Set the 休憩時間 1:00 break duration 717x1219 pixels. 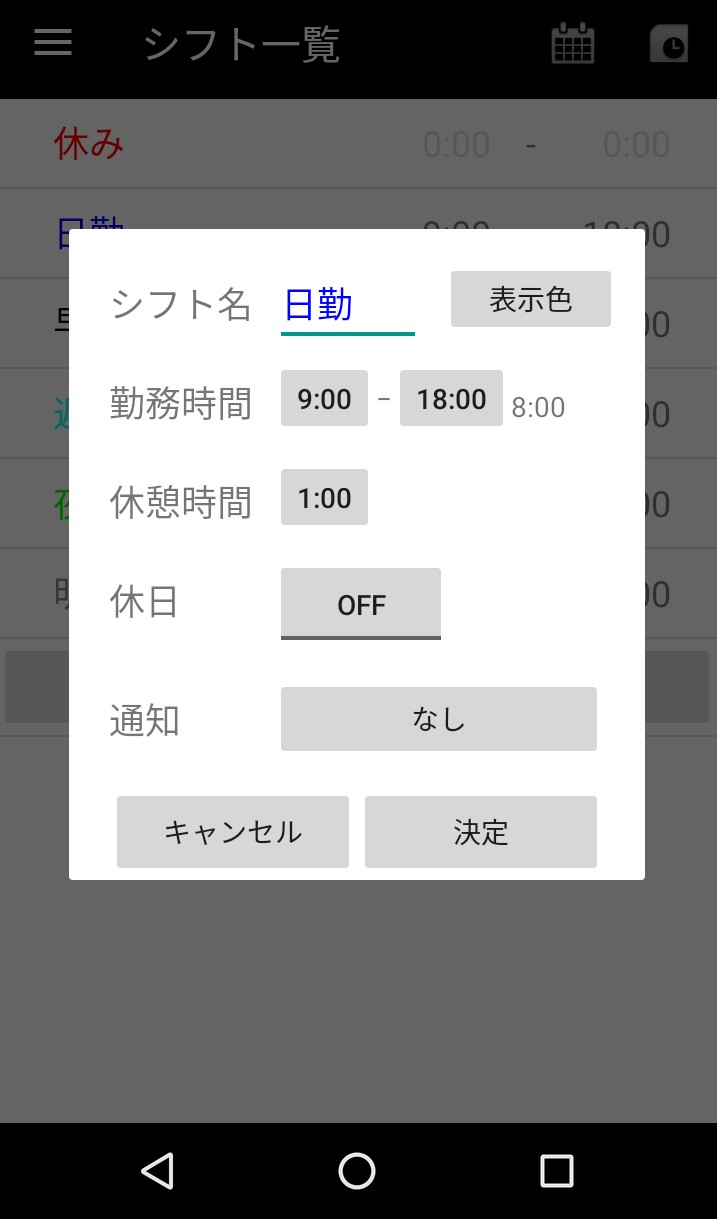(324, 498)
